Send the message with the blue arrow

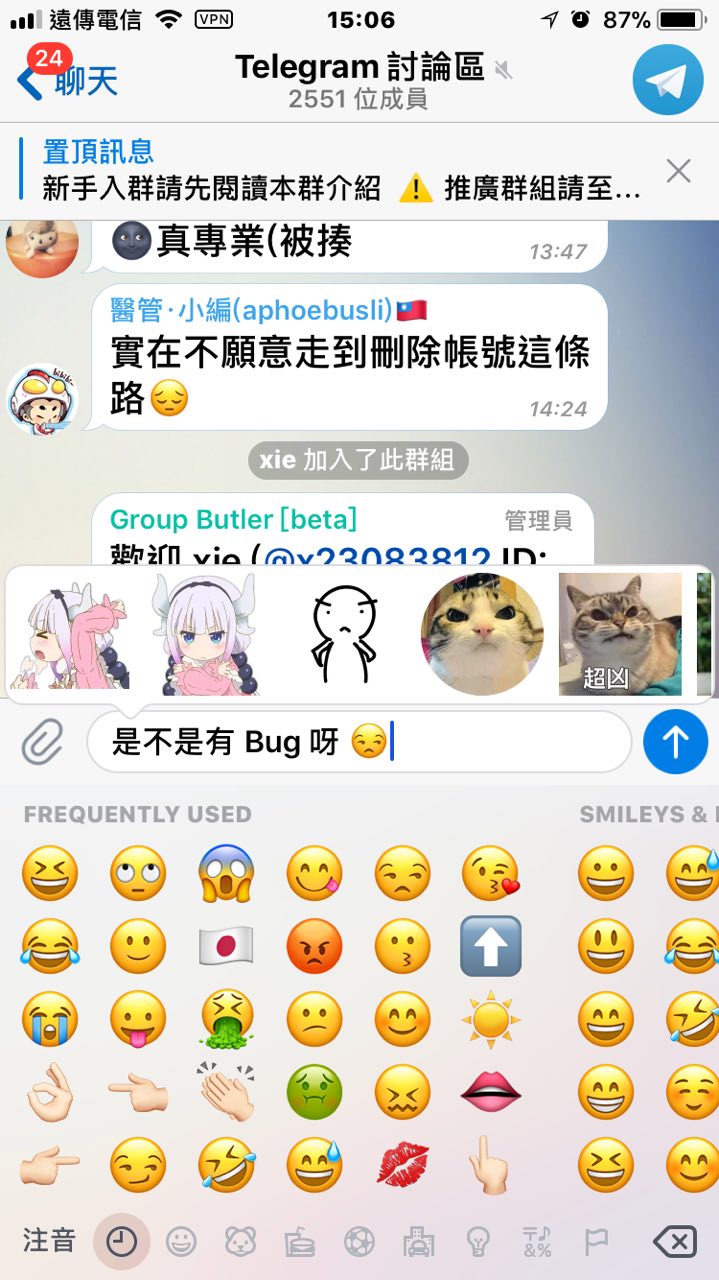point(675,742)
